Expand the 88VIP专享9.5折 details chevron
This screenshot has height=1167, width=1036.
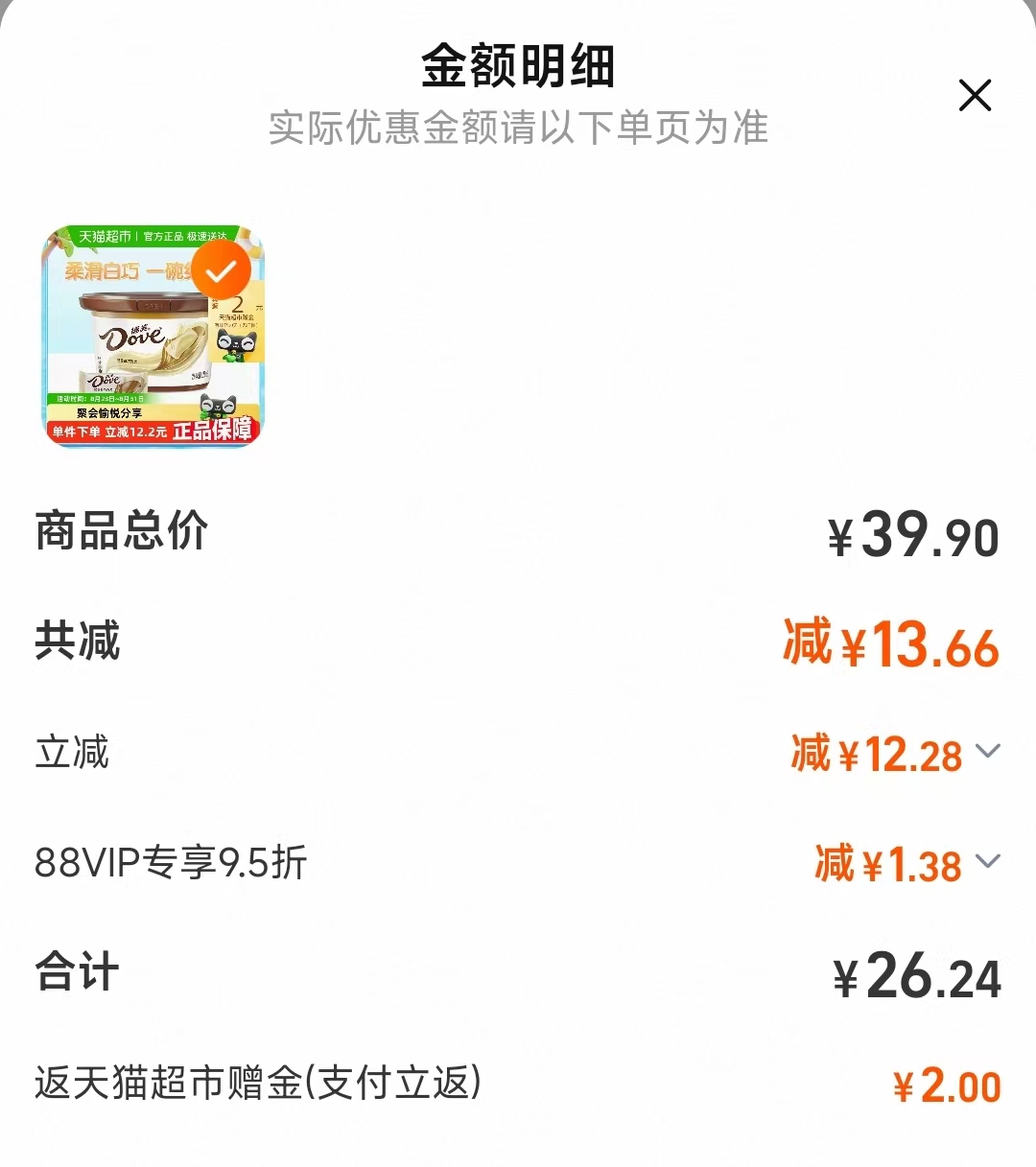pyautogui.click(x=988, y=863)
